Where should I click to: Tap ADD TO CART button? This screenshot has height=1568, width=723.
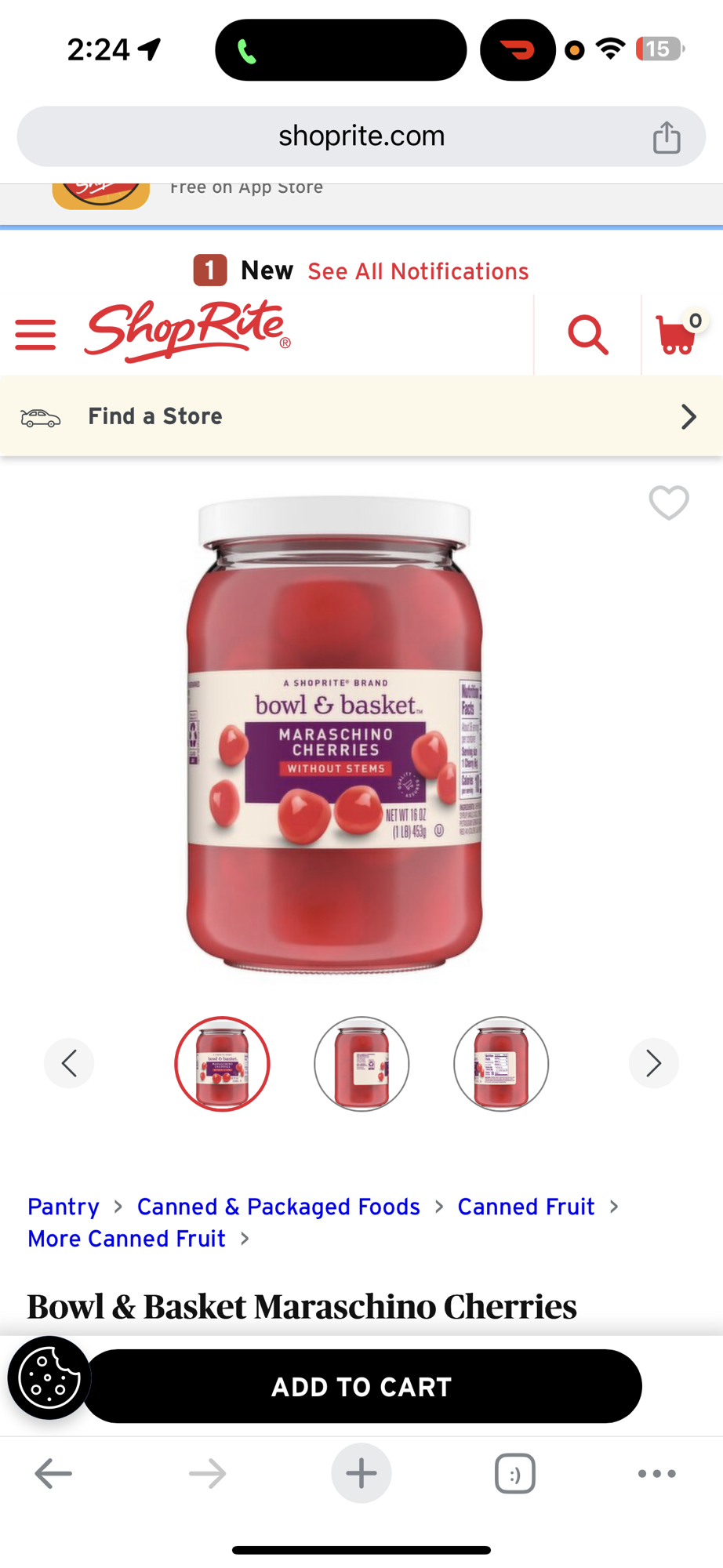pos(361,1387)
